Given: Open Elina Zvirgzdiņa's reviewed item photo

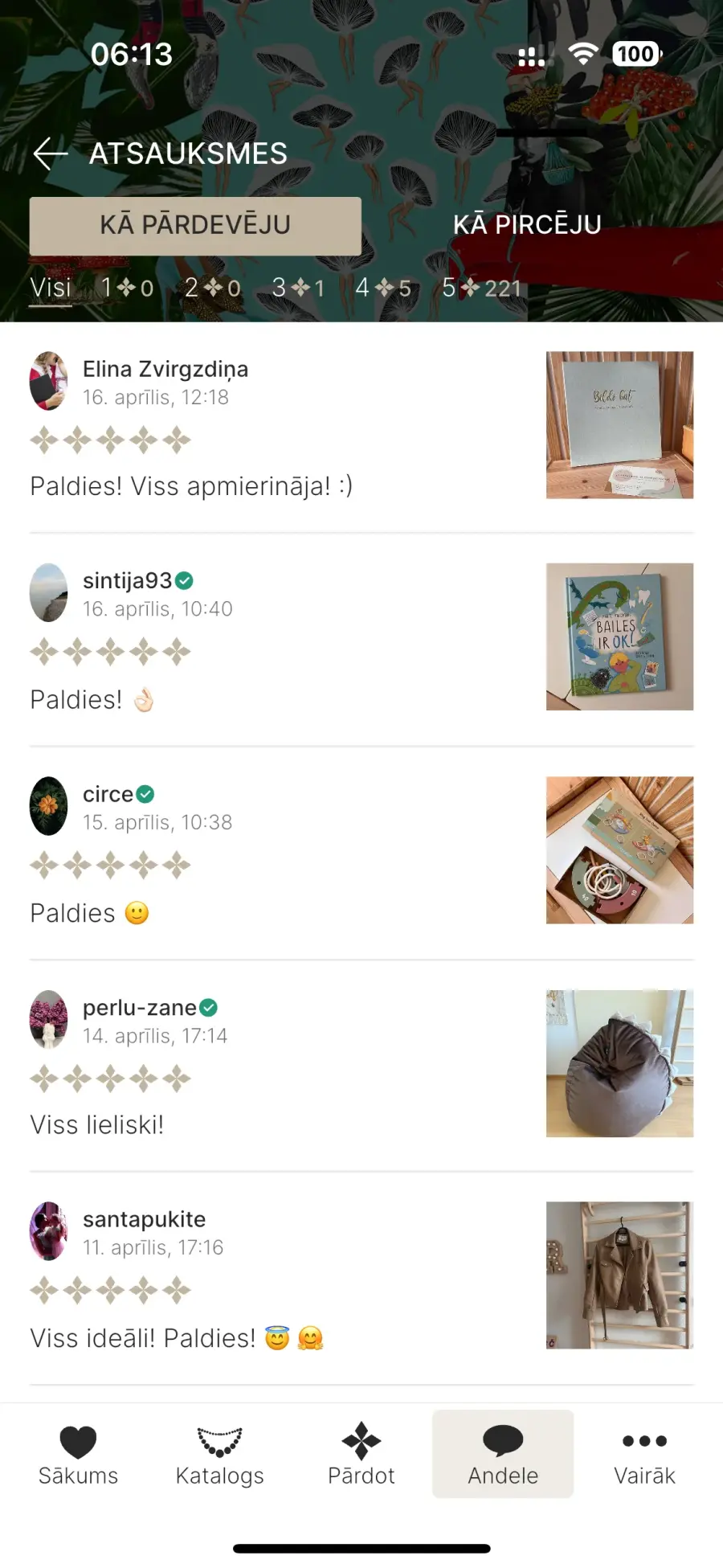Looking at the screenshot, I should 619,425.
